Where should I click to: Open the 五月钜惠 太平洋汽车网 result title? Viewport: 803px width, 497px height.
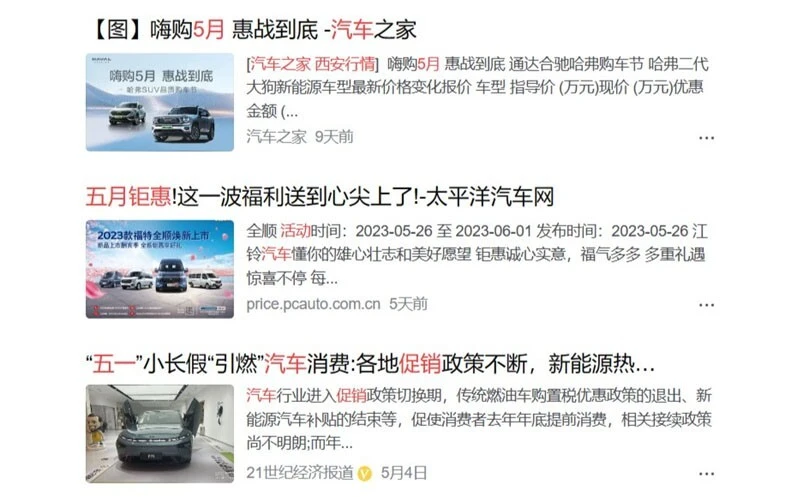click(320, 194)
